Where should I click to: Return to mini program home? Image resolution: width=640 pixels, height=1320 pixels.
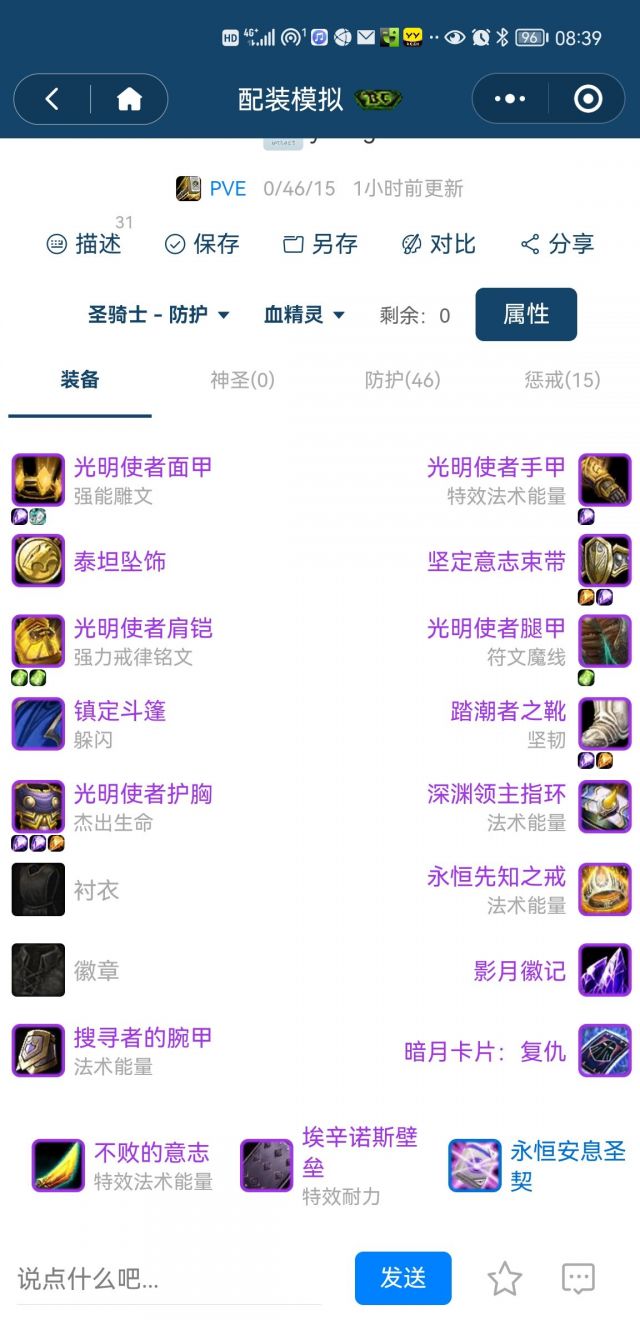[x=129, y=99]
